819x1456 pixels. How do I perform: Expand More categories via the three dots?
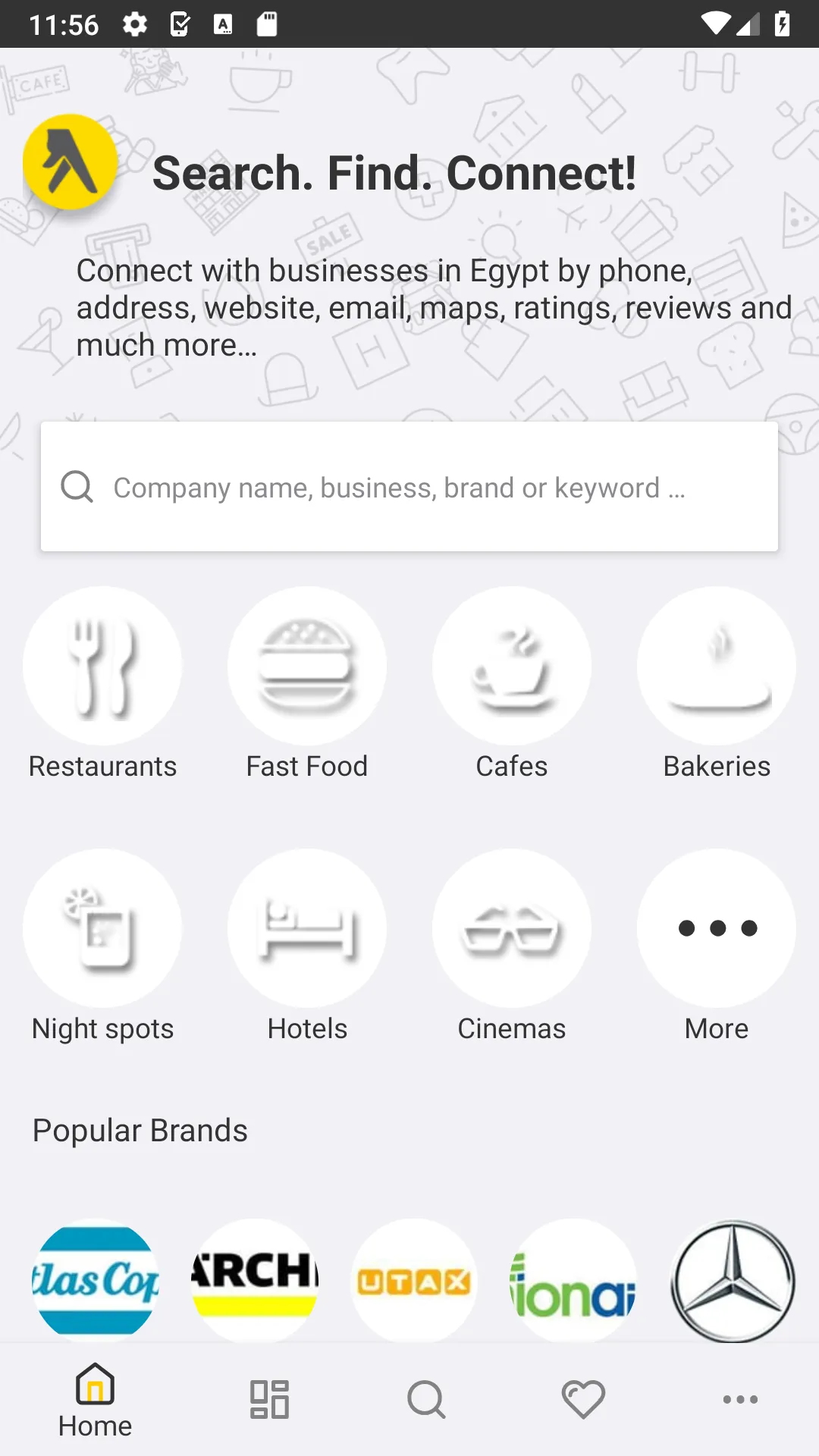point(717,927)
